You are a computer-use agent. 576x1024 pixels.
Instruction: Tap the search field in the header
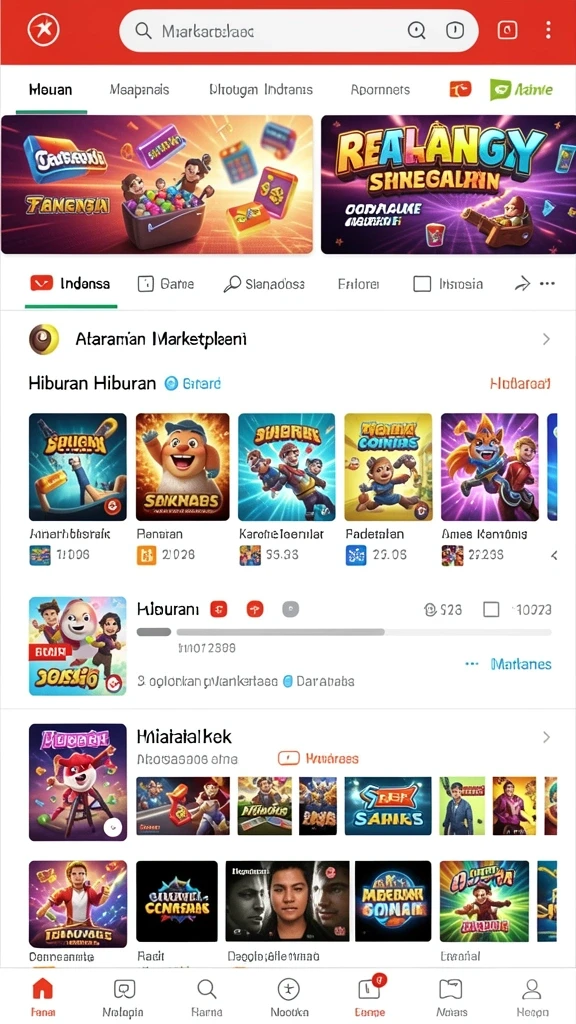(x=298, y=30)
